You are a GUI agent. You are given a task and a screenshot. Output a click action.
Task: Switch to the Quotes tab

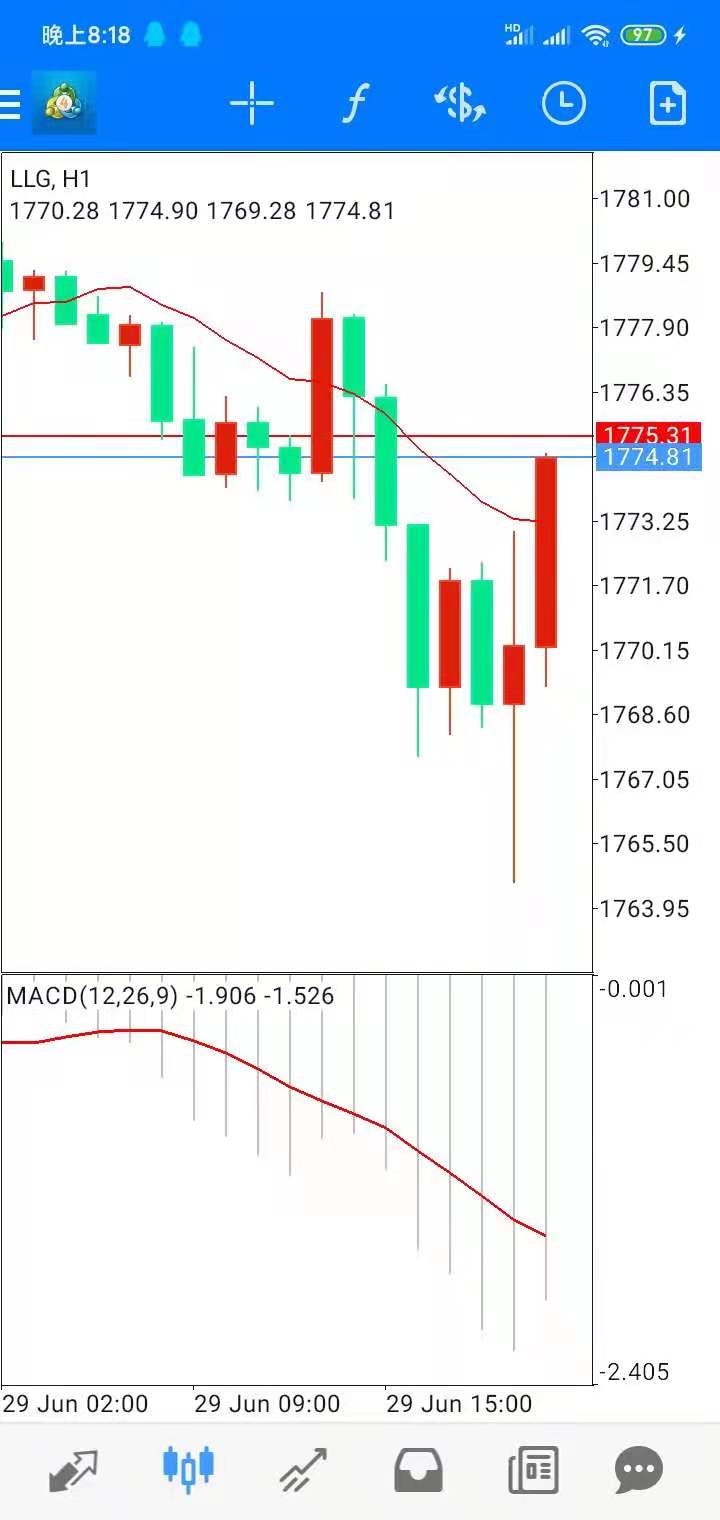click(x=74, y=1469)
